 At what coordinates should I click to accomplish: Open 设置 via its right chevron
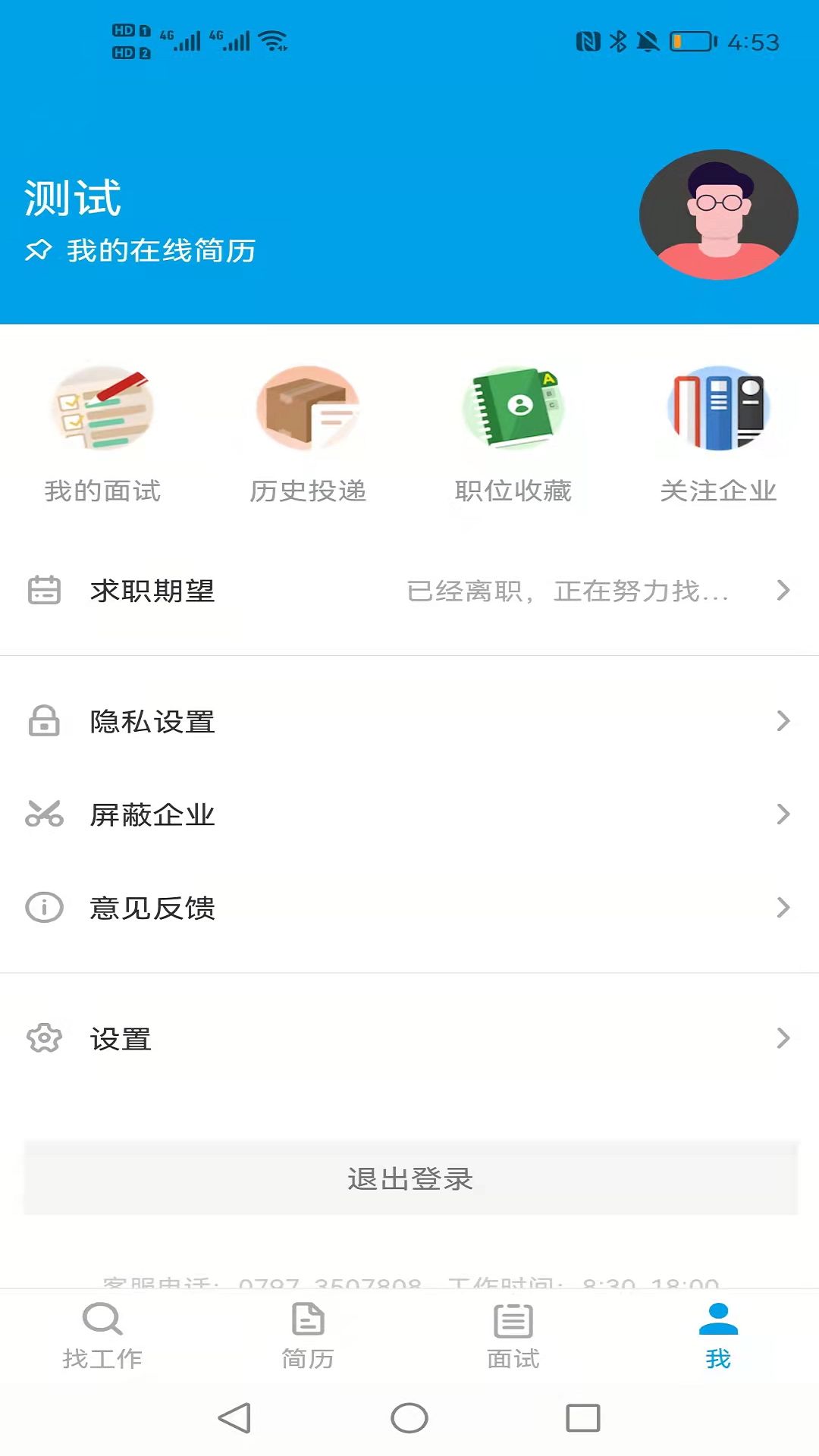point(783,1039)
